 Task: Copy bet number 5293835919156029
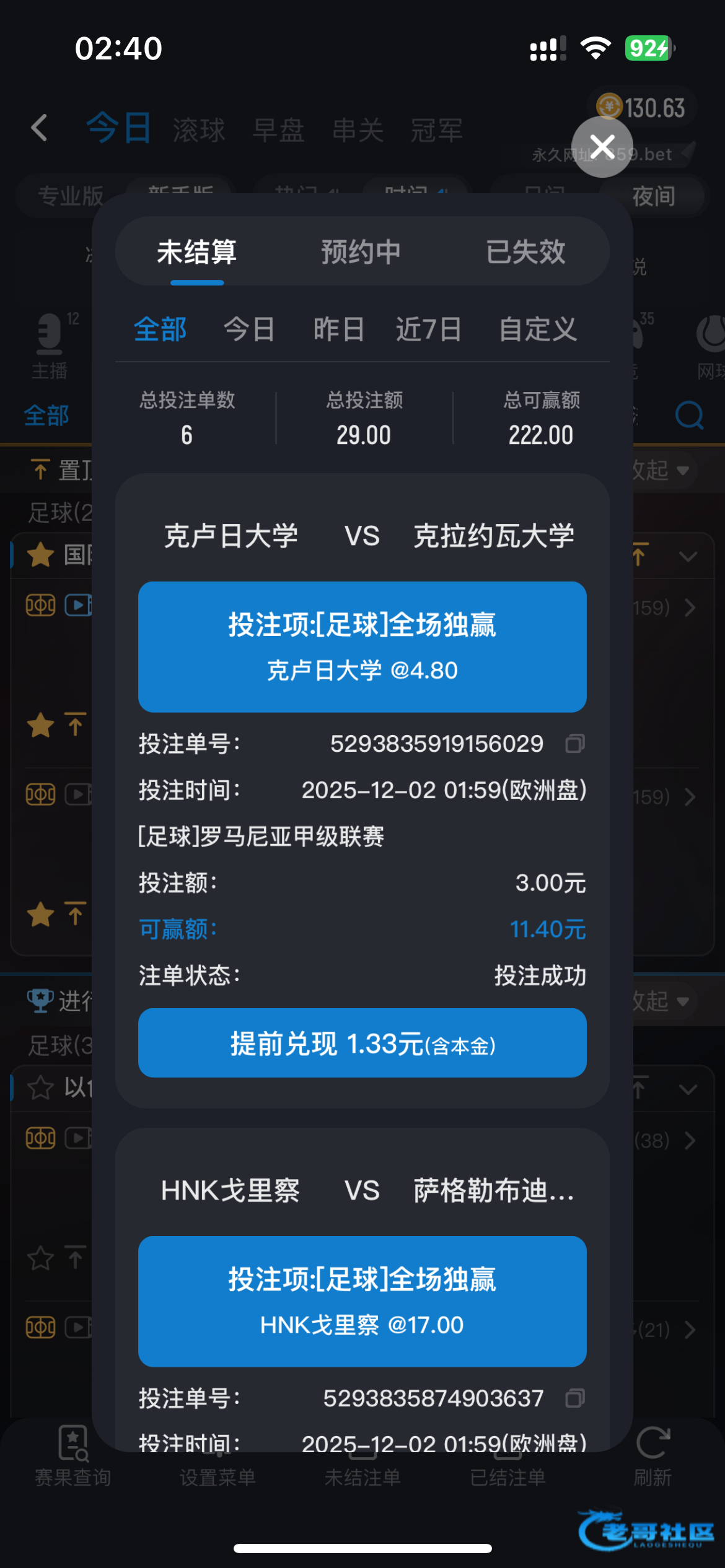click(x=574, y=743)
